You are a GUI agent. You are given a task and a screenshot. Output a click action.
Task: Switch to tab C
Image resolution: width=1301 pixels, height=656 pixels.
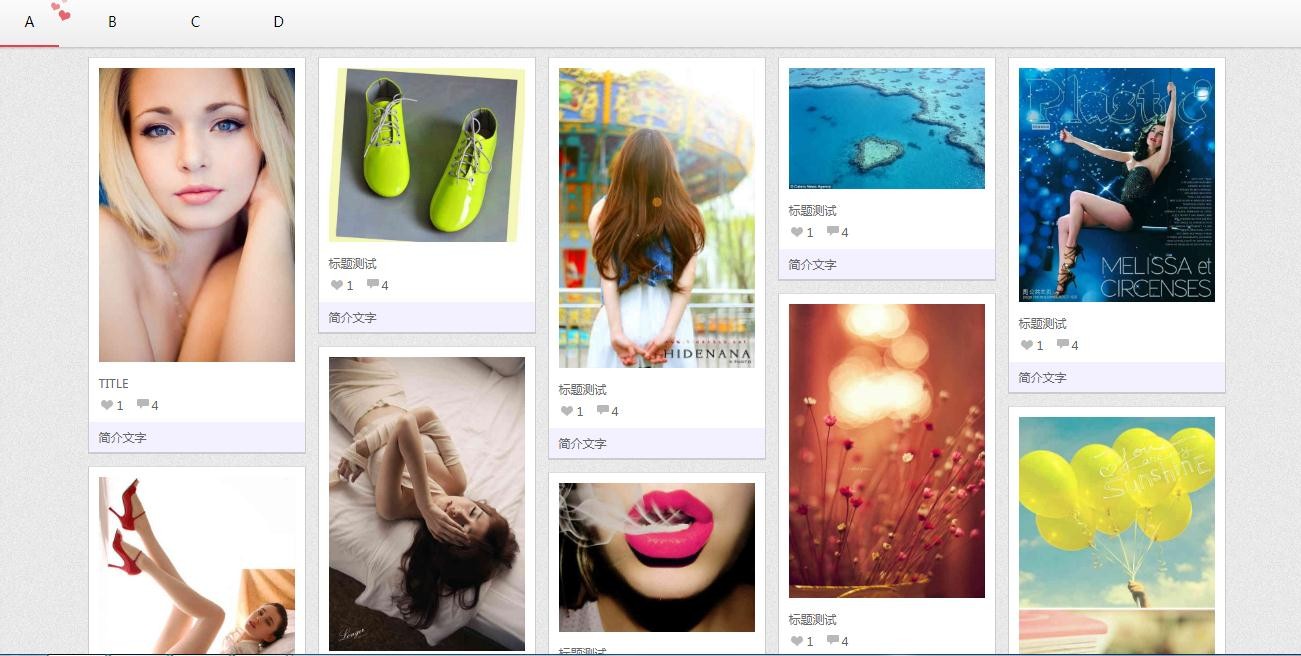(x=195, y=22)
